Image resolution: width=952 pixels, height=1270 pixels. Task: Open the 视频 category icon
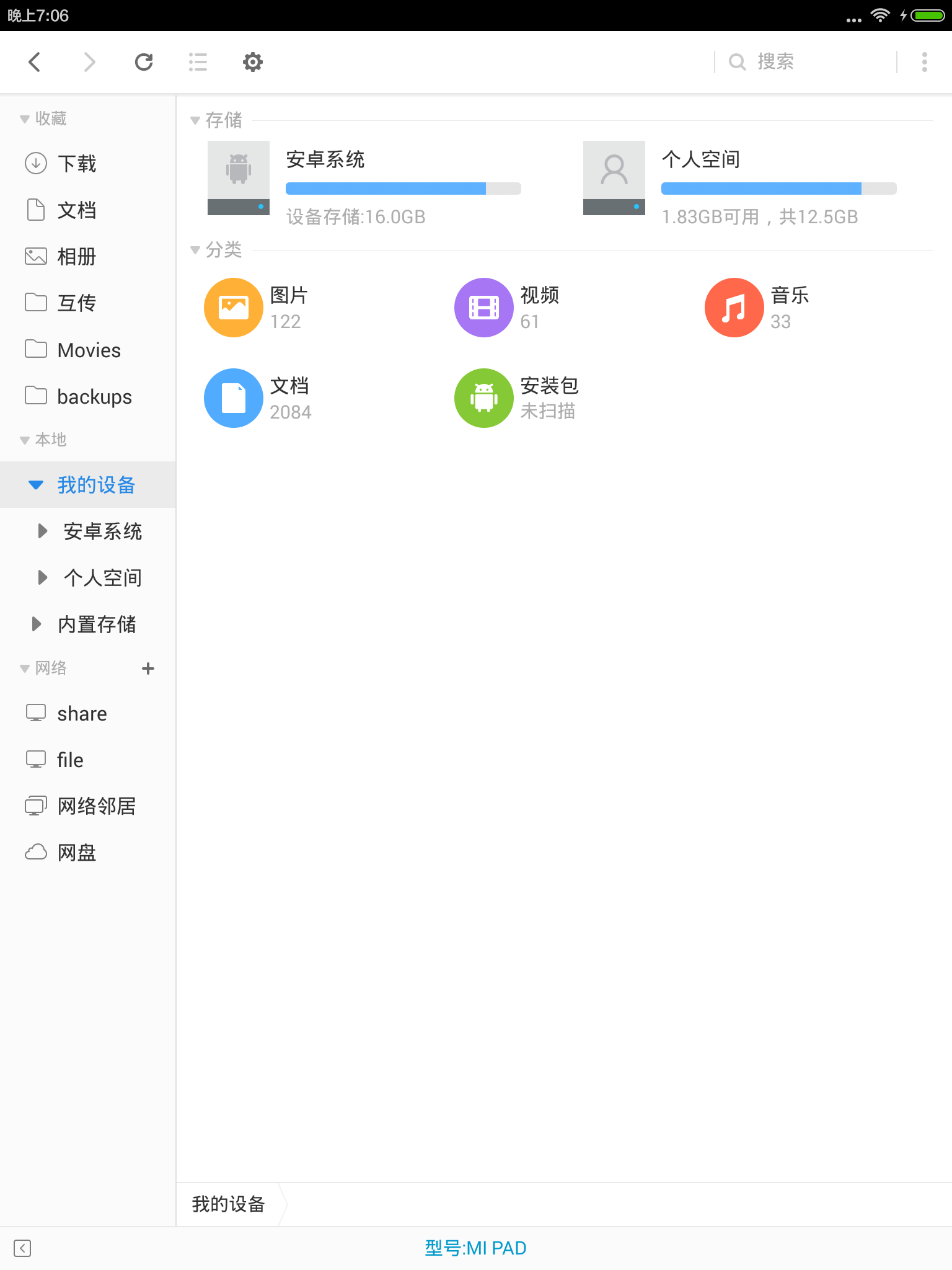pos(484,307)
